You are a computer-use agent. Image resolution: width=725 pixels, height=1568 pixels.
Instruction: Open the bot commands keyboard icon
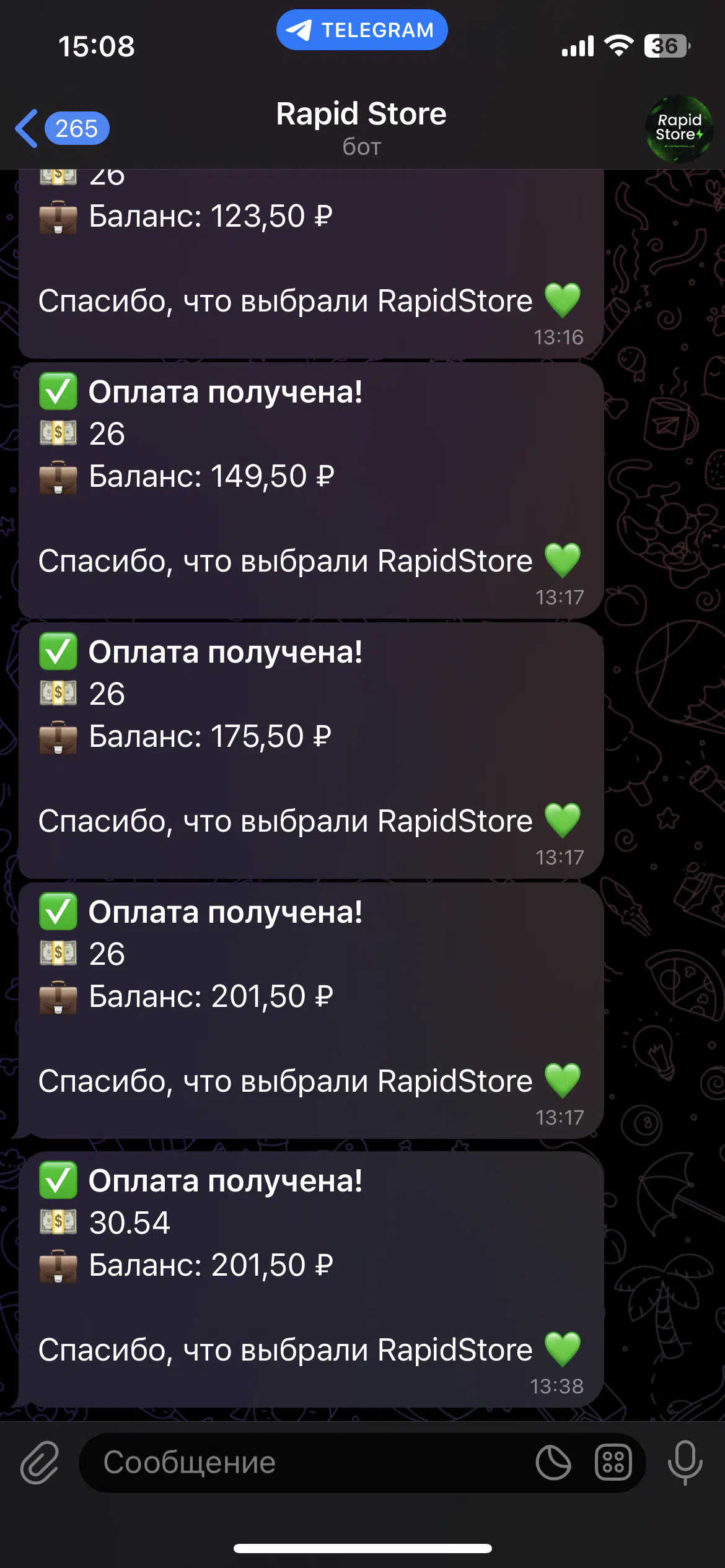(x=613, y=1462)
